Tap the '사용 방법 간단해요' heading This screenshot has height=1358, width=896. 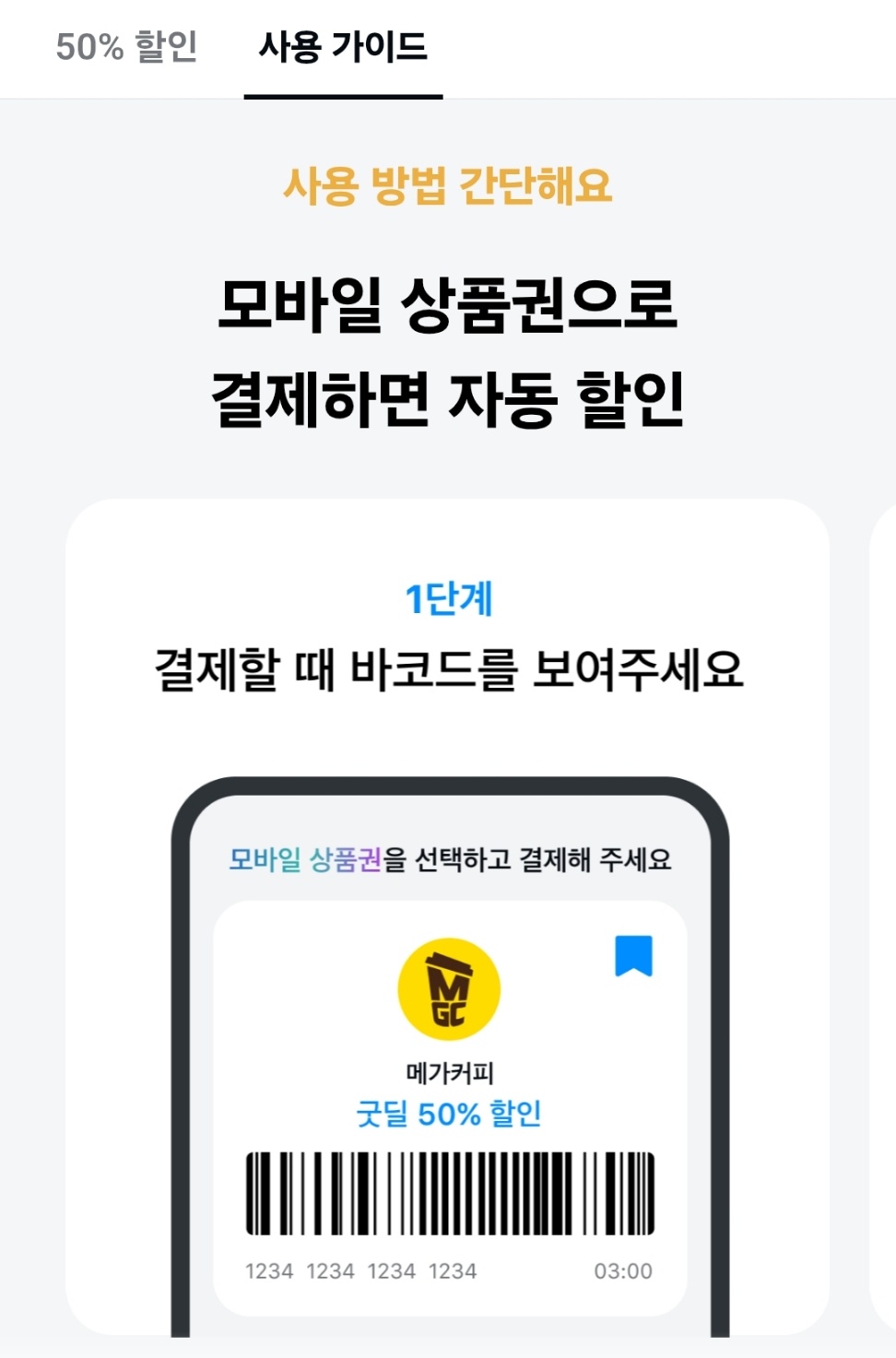point(448,189)
